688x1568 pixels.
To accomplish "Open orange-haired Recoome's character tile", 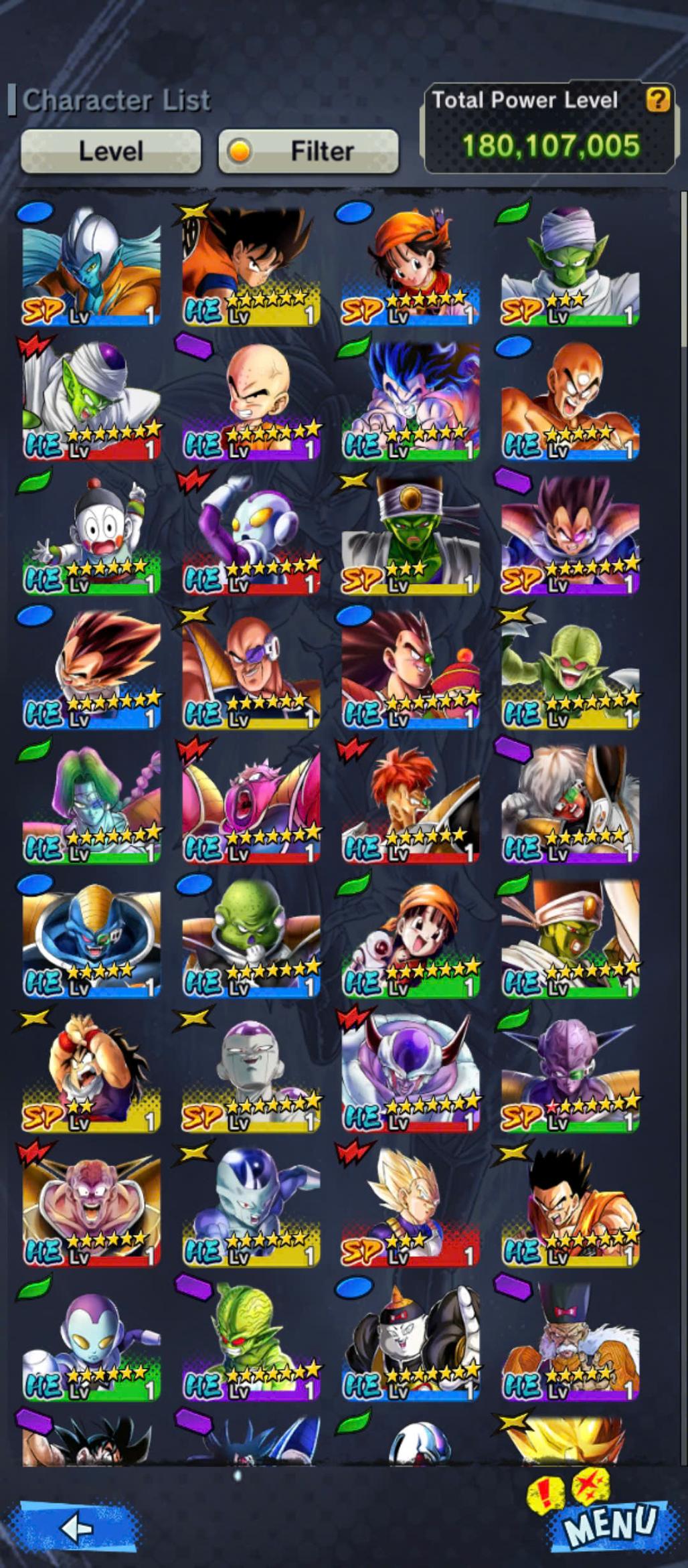I will click(410, 803).
